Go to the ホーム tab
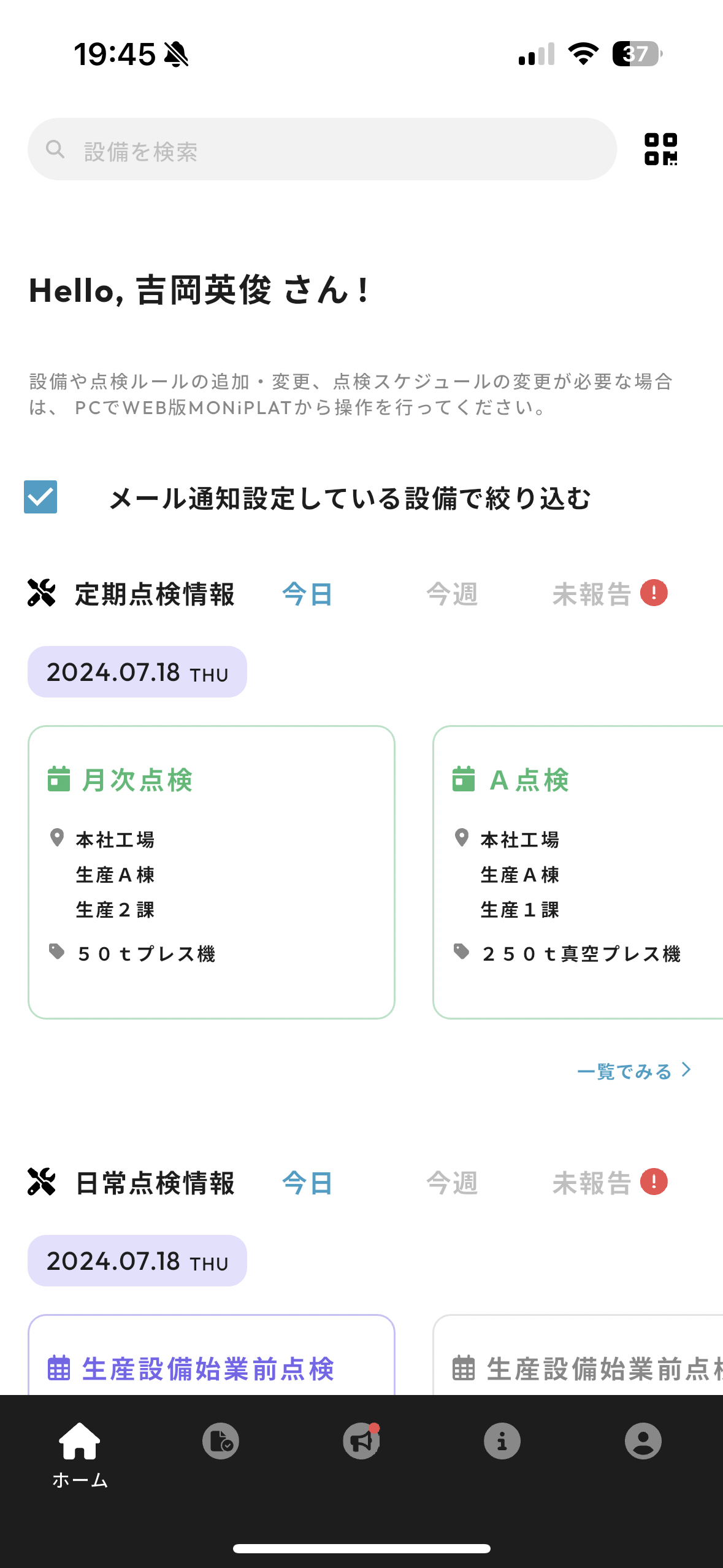Viewport: 723px width, 1568px height. [x=80, y=1455]
